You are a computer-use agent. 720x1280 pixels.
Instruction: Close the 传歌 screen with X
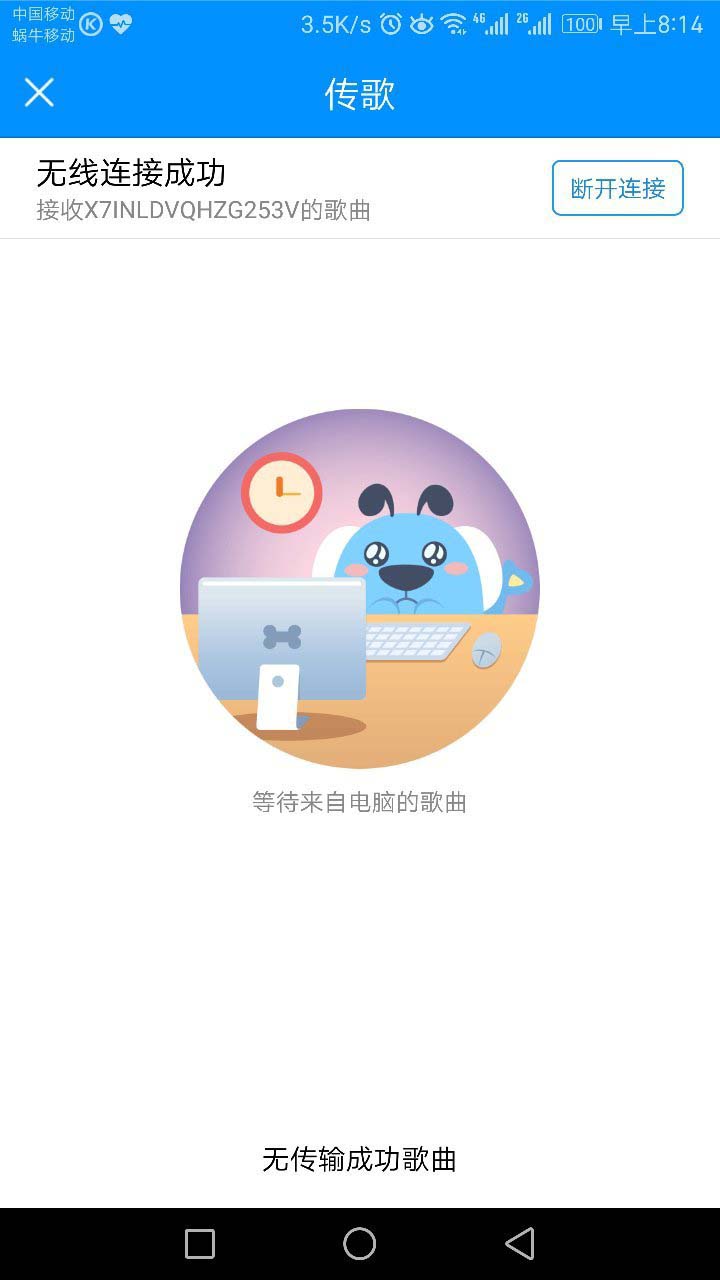coord(39,93)
